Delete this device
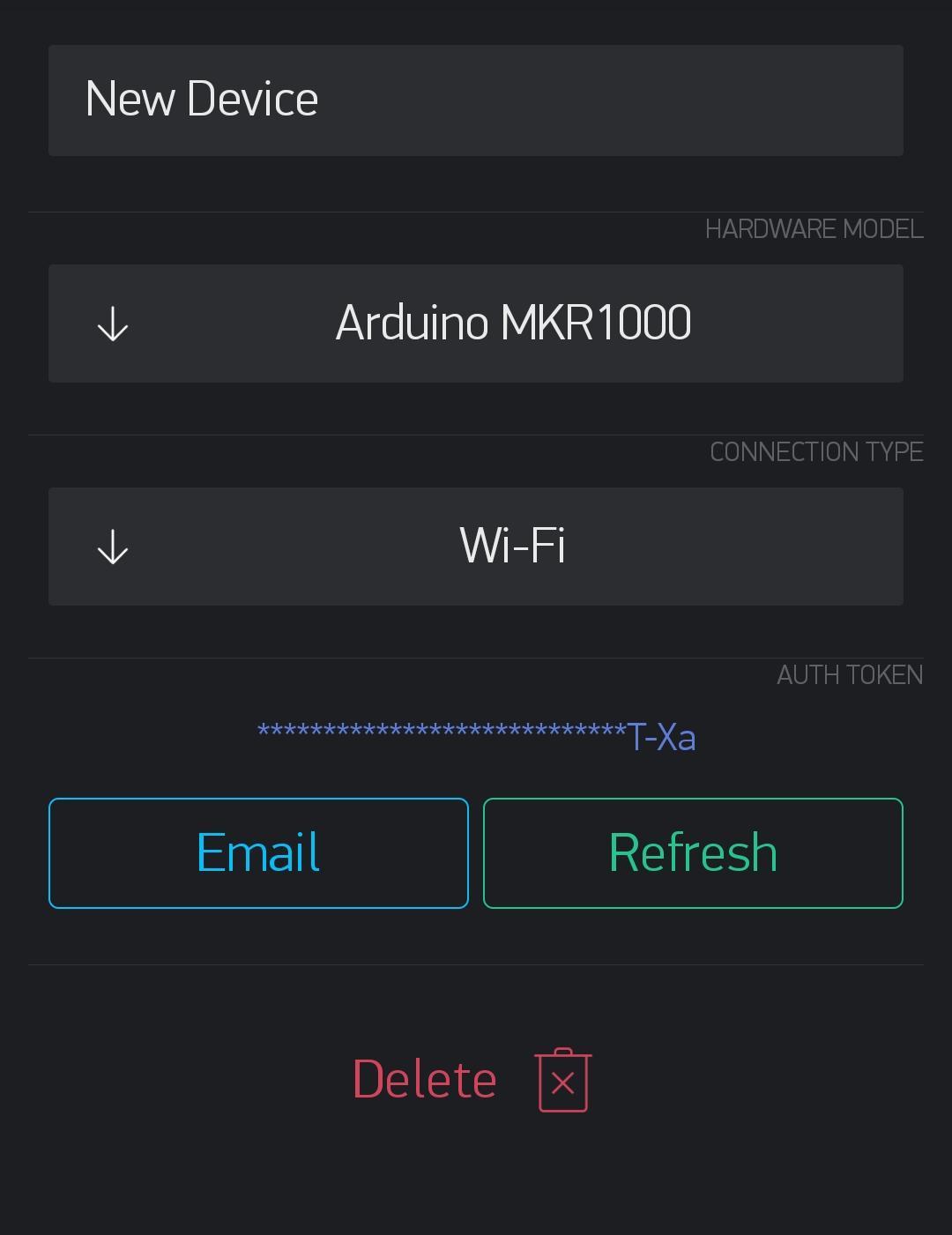 tap(471, 1080)
